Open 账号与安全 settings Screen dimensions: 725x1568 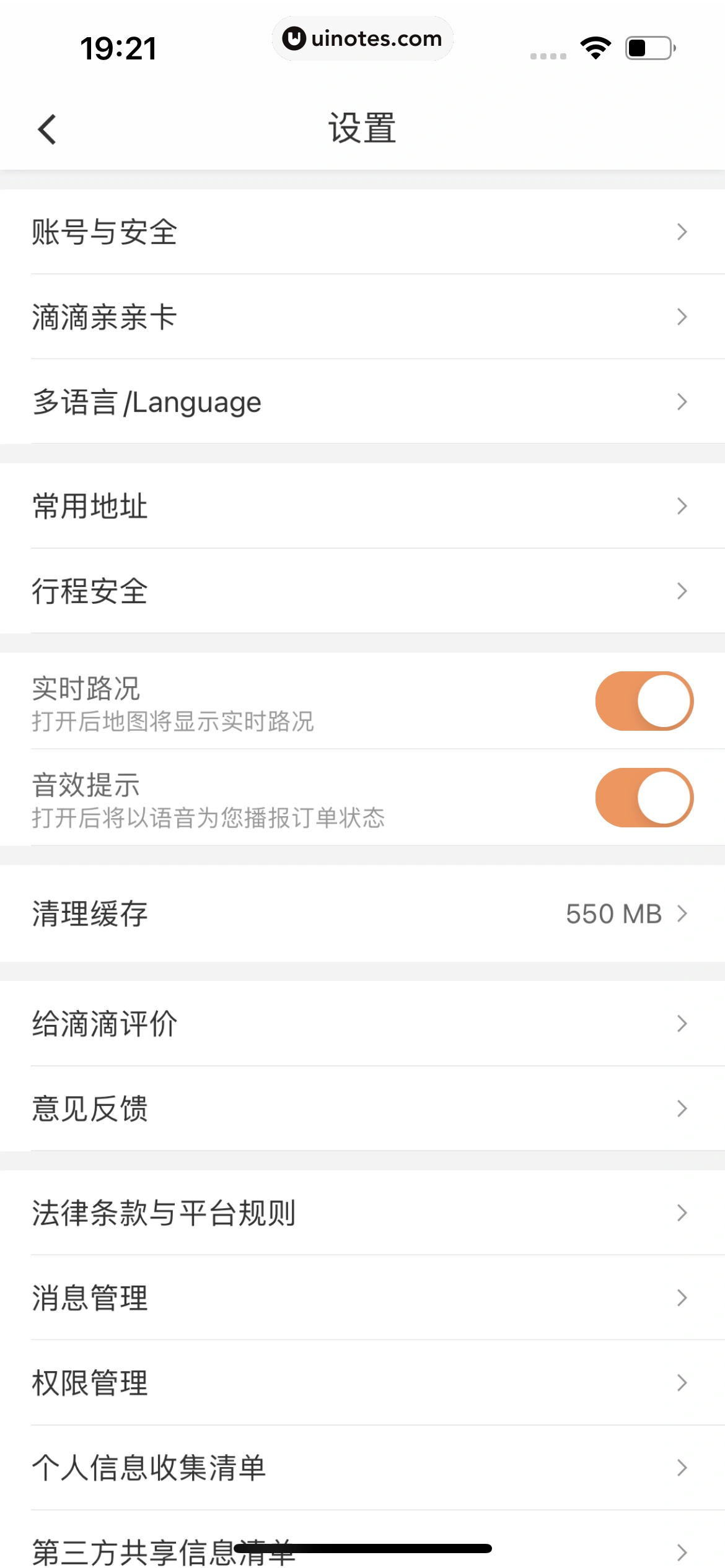pyautogui.click(x=362, y=232)
